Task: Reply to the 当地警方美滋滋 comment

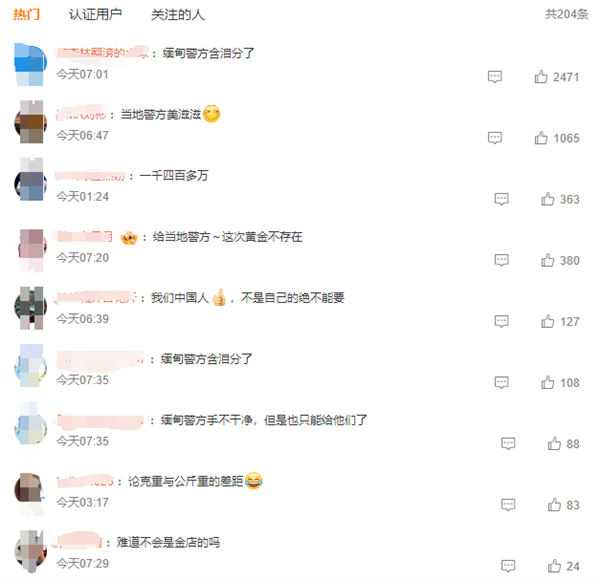Action: pos(494,138)
